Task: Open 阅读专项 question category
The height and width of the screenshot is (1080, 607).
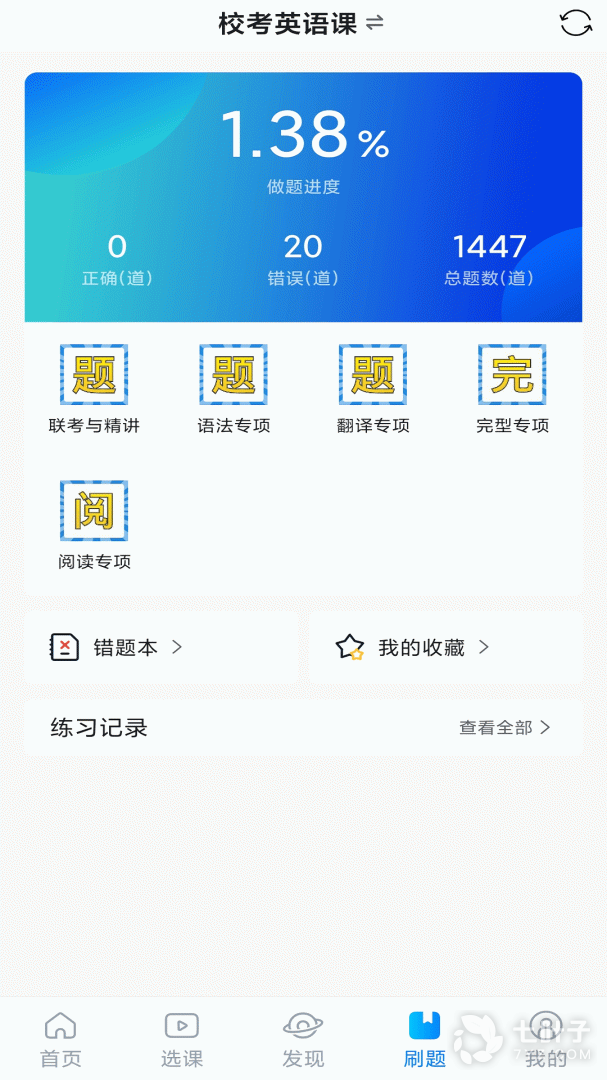Action: click(94, 525)
